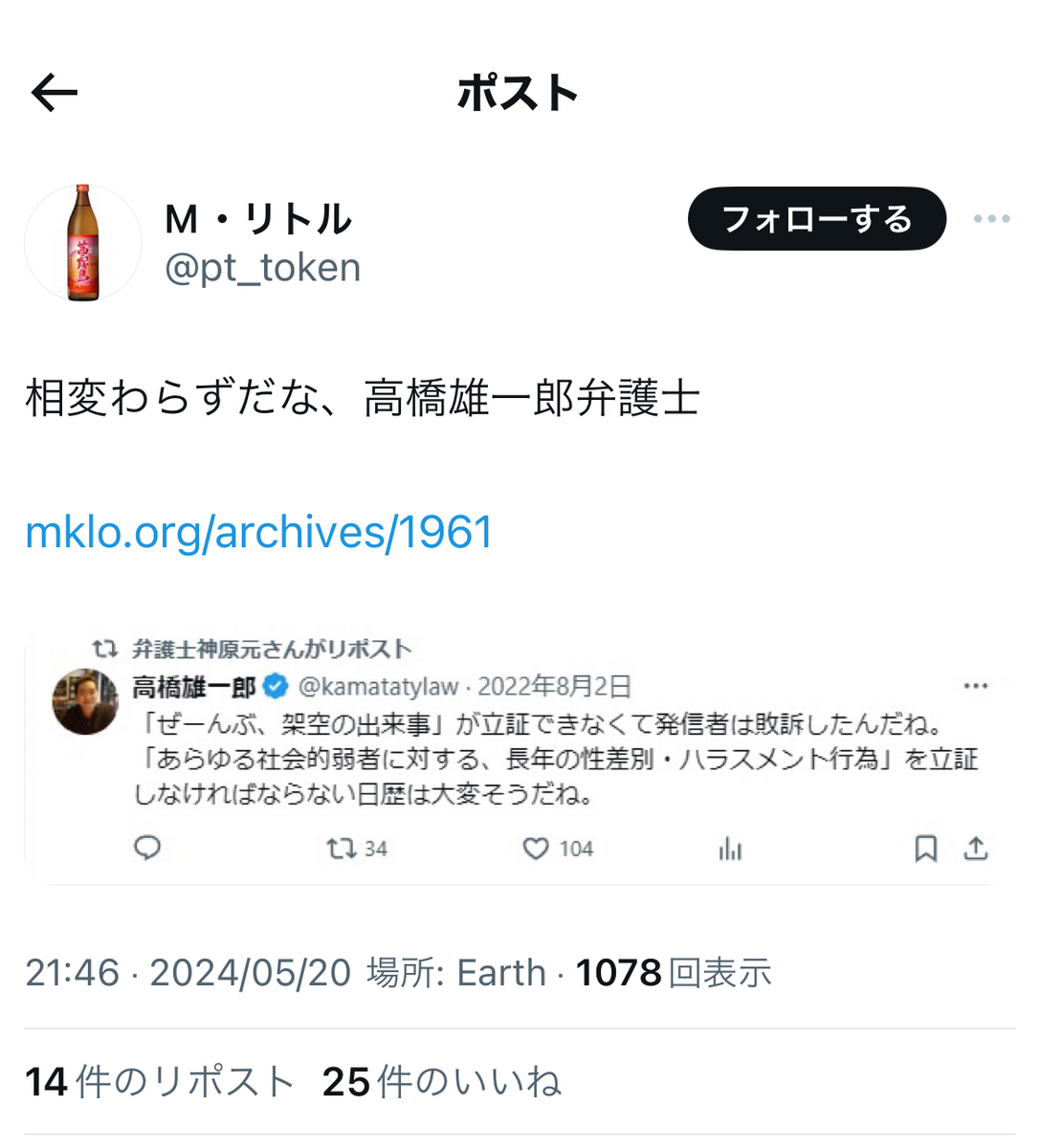
Task: Open the attached screenshot image
Action: (x=519, y=756)
